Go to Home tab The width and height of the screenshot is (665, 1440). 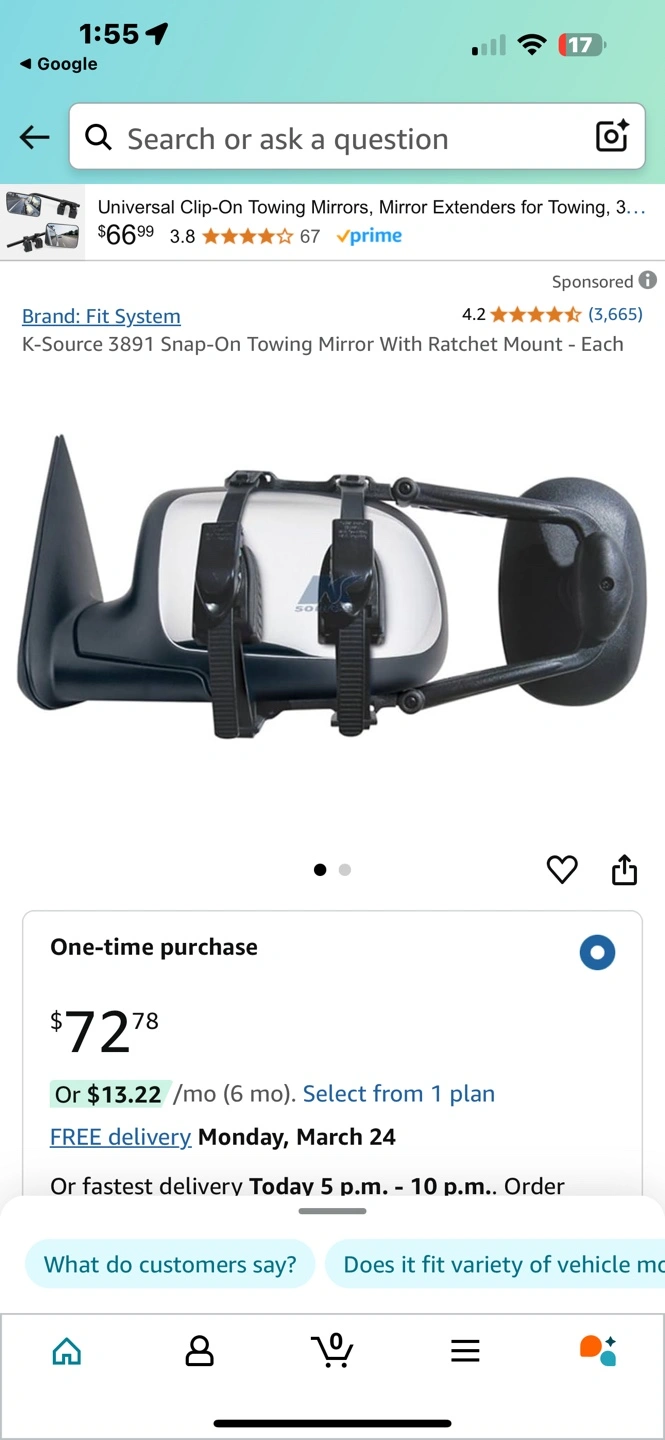66,1351
